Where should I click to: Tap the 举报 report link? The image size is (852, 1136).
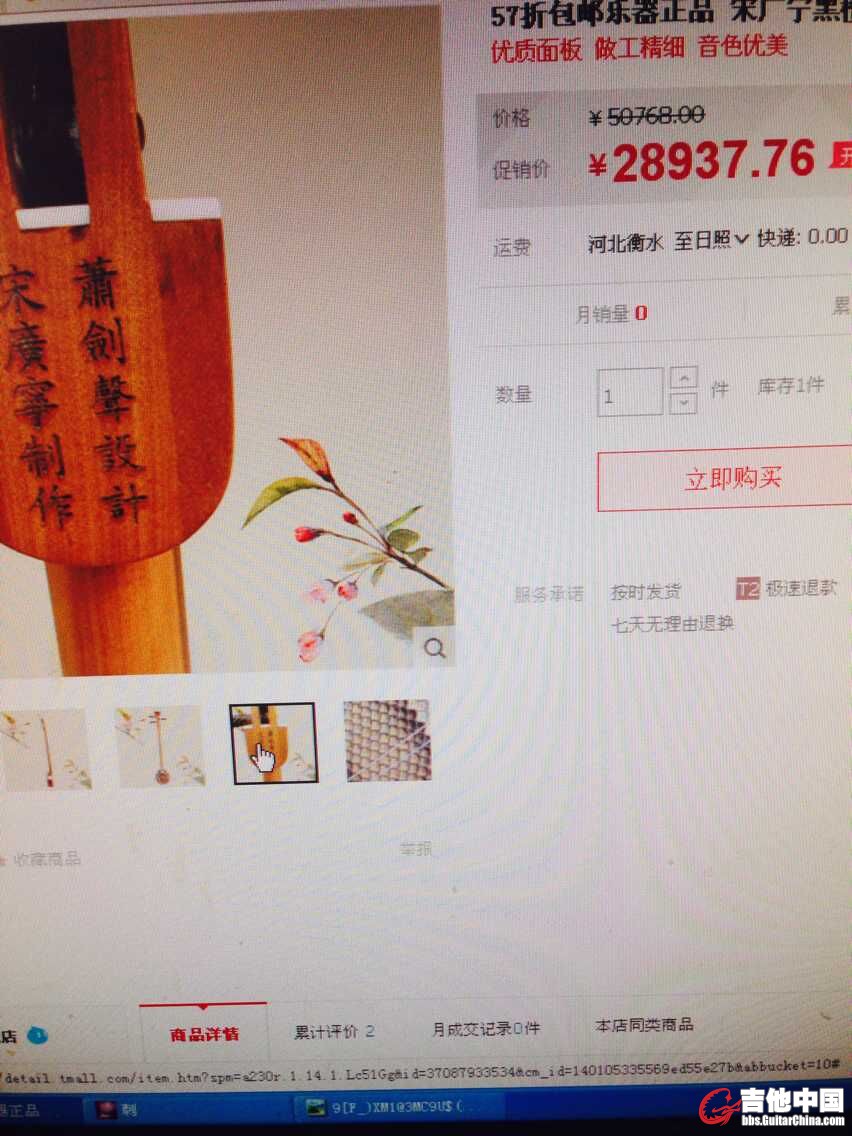tap(416, 849)
